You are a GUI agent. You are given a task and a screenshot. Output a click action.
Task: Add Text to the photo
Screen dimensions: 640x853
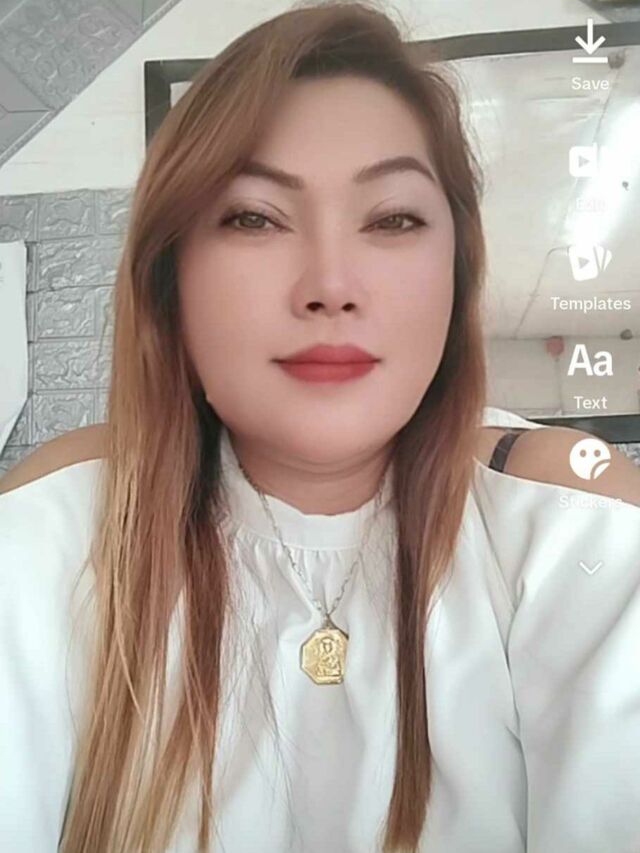[590, 361]
